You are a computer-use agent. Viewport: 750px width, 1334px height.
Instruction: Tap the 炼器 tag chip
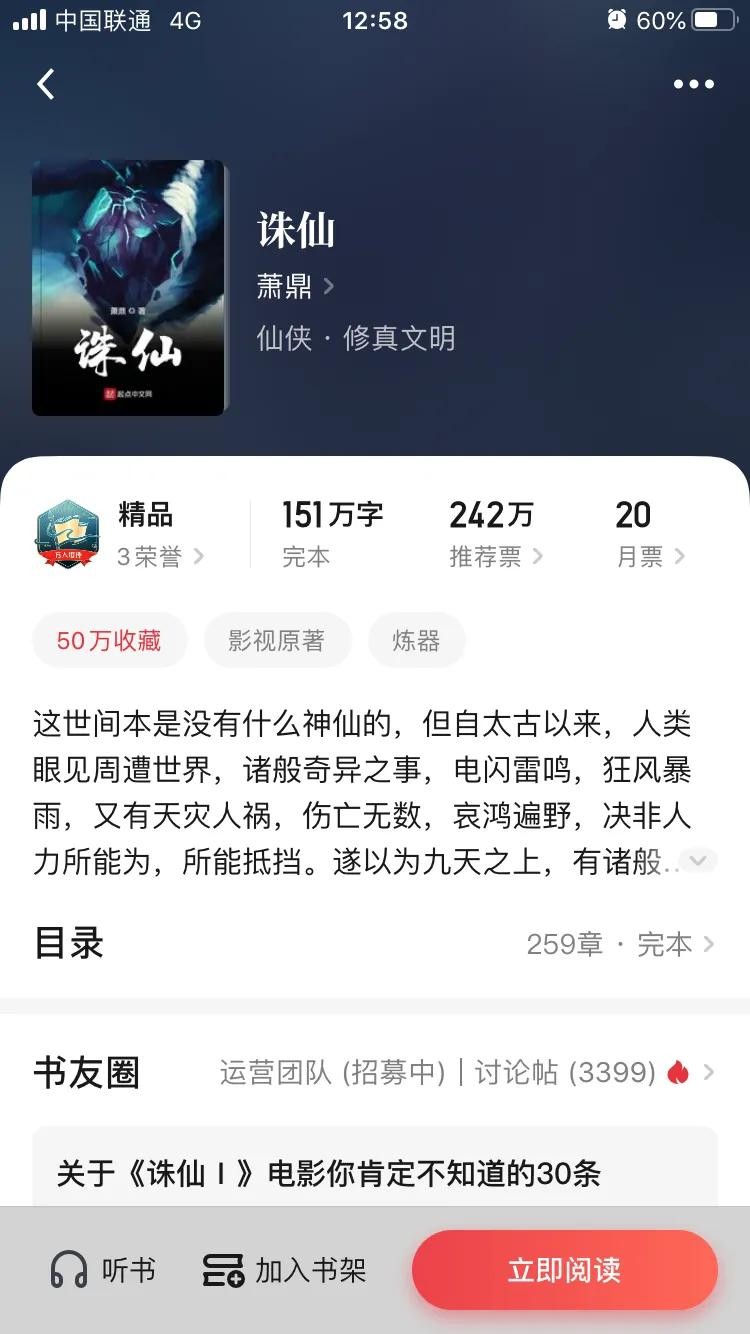coord(416,640)
